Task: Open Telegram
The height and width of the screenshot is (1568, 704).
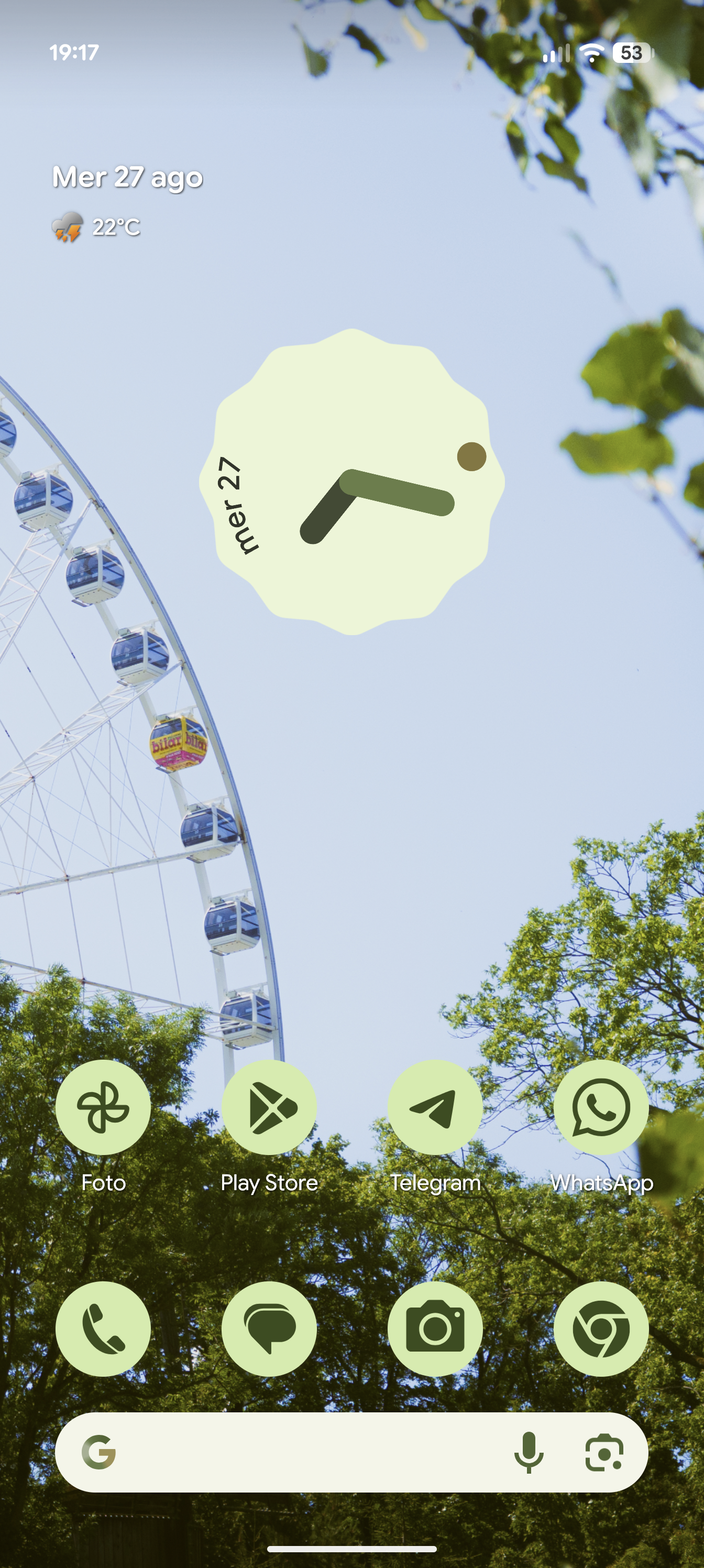Action: 435,1107
